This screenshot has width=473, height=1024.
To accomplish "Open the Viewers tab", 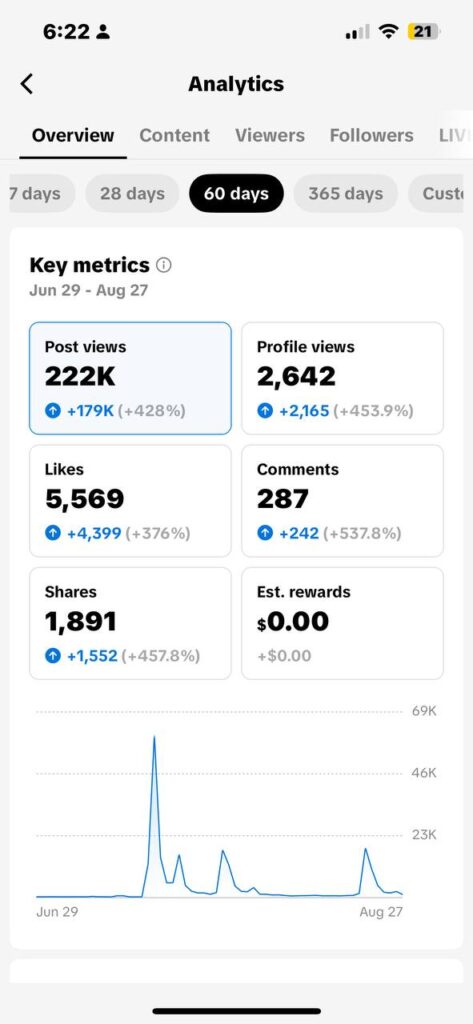I will (270, 135).
